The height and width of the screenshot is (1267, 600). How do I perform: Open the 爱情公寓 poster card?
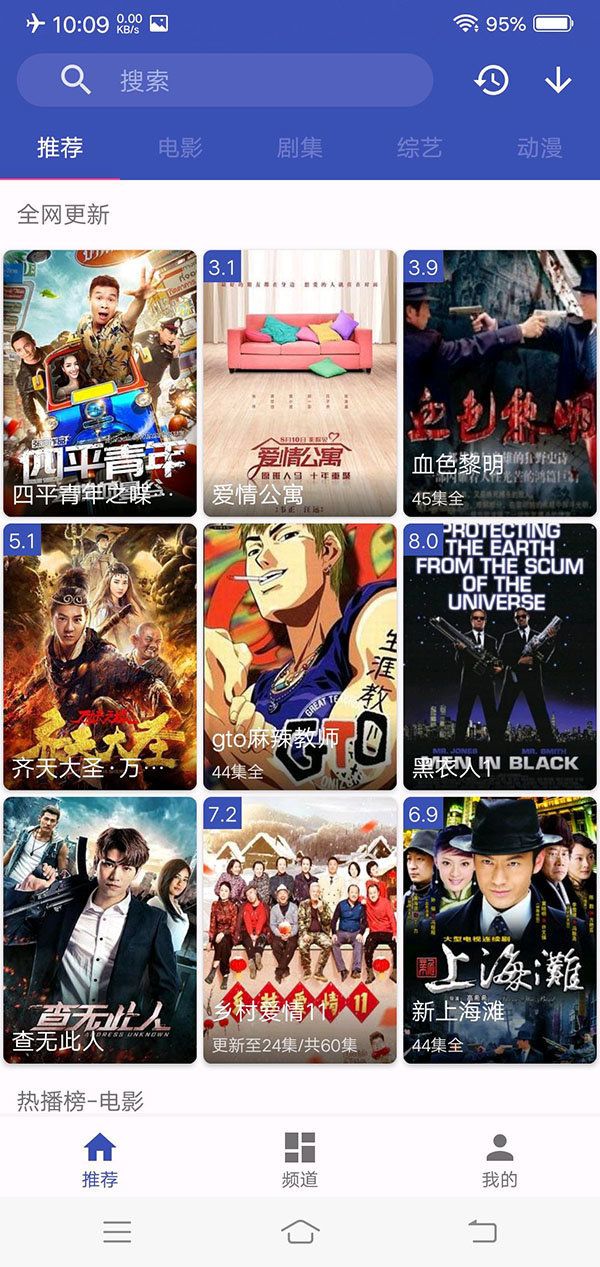[300, 383]
